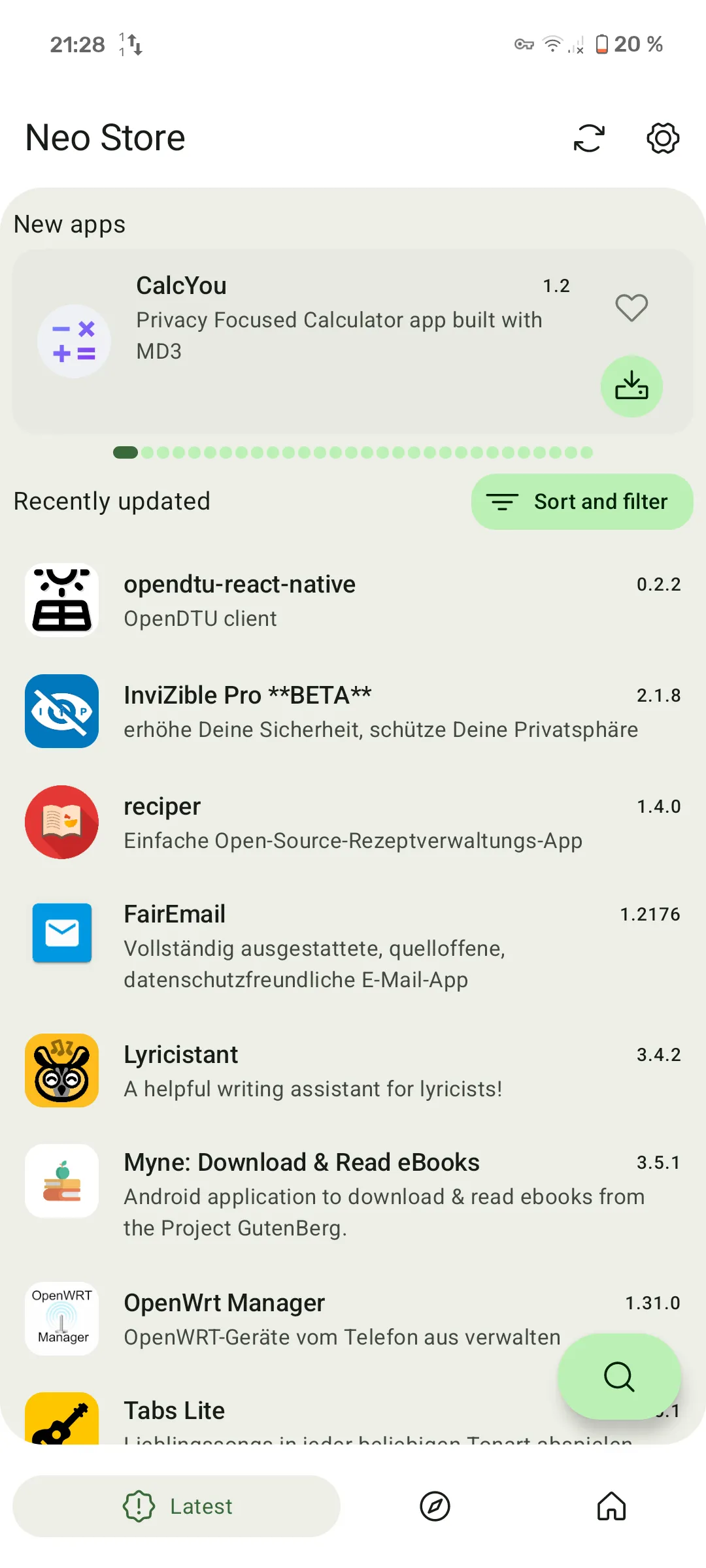Select the Latest tab
Screen dimensions: 706x1568
(176, 1507)
